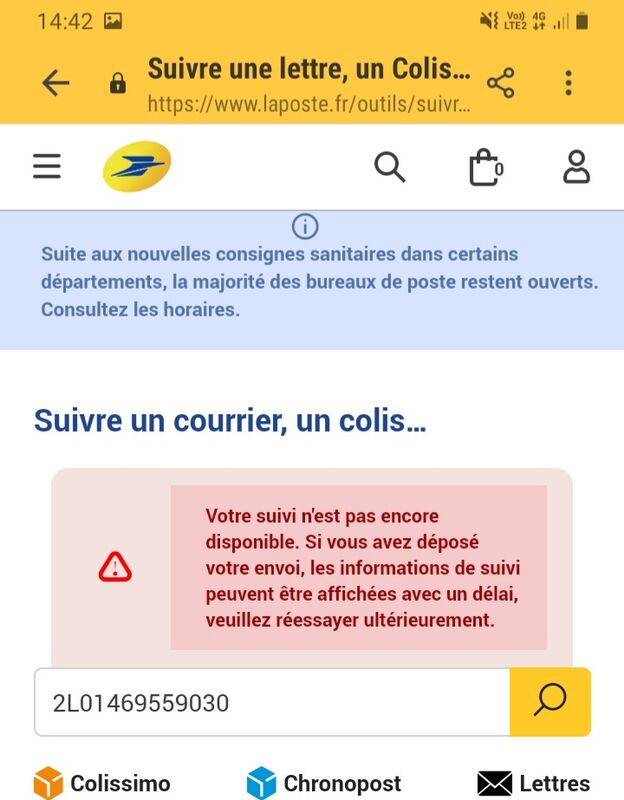Share this La Poste tracking page
This screenshot has width=624, height=800.
pos(501,83)
